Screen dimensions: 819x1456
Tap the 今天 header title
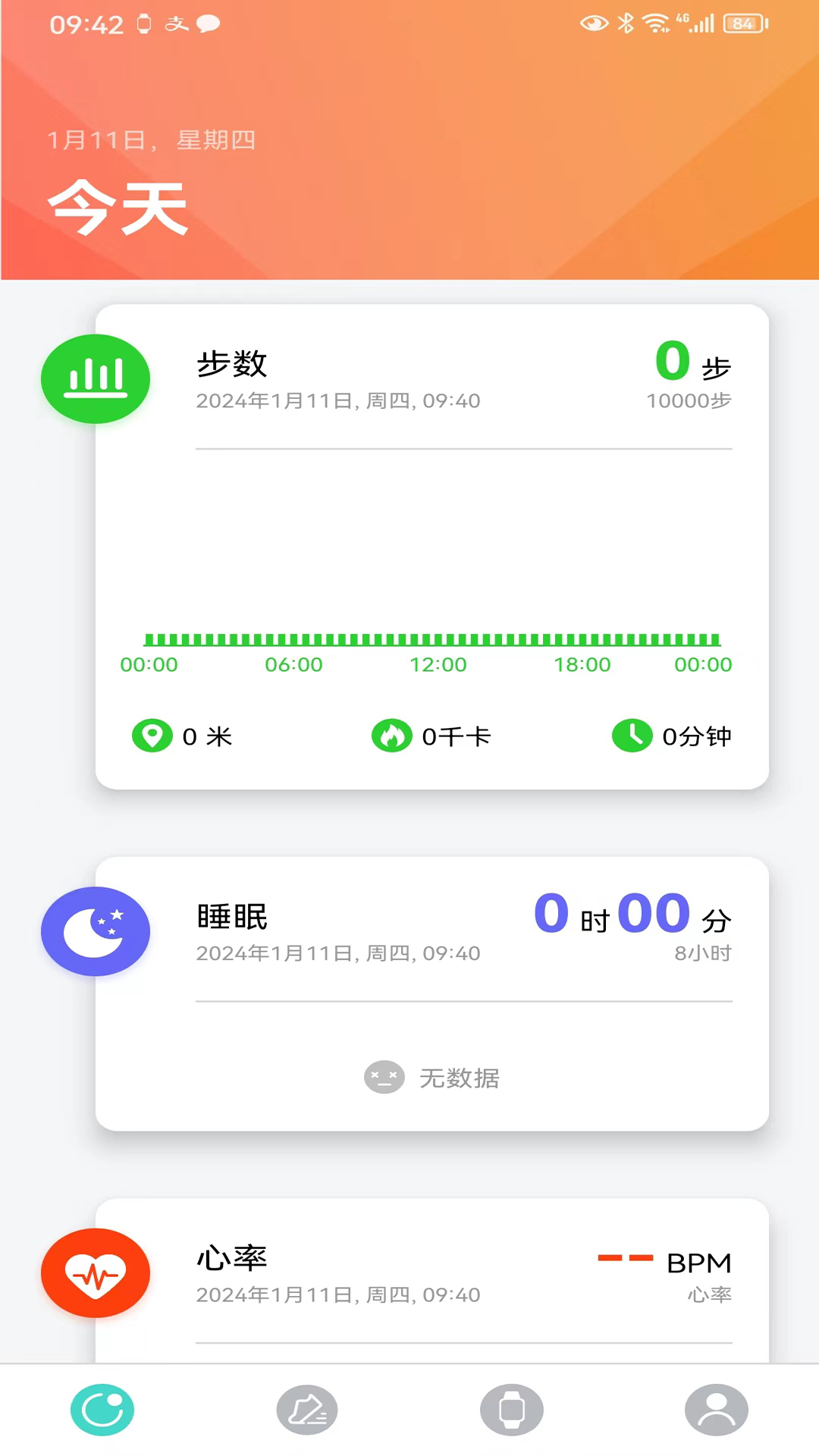118,203
